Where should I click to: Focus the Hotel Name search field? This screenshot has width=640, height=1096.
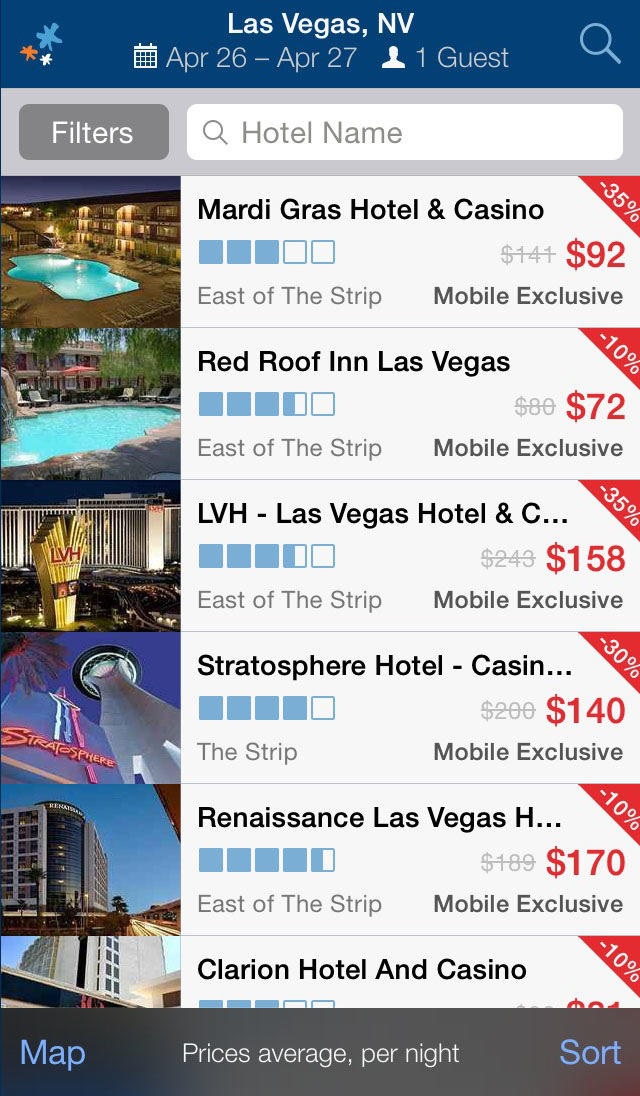click(x=405, y=132)
